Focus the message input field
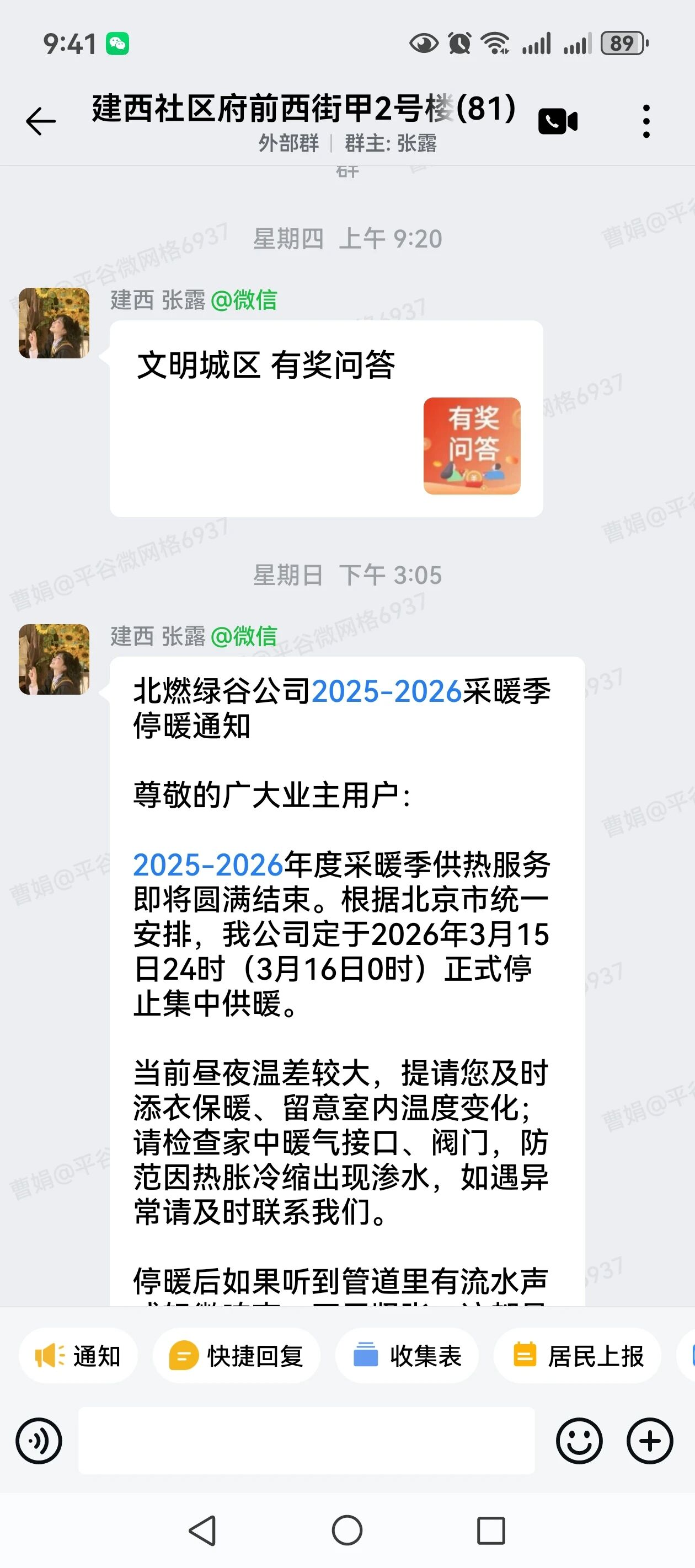The width and height of the screenshot is (695, 1568). (306, 1441)
